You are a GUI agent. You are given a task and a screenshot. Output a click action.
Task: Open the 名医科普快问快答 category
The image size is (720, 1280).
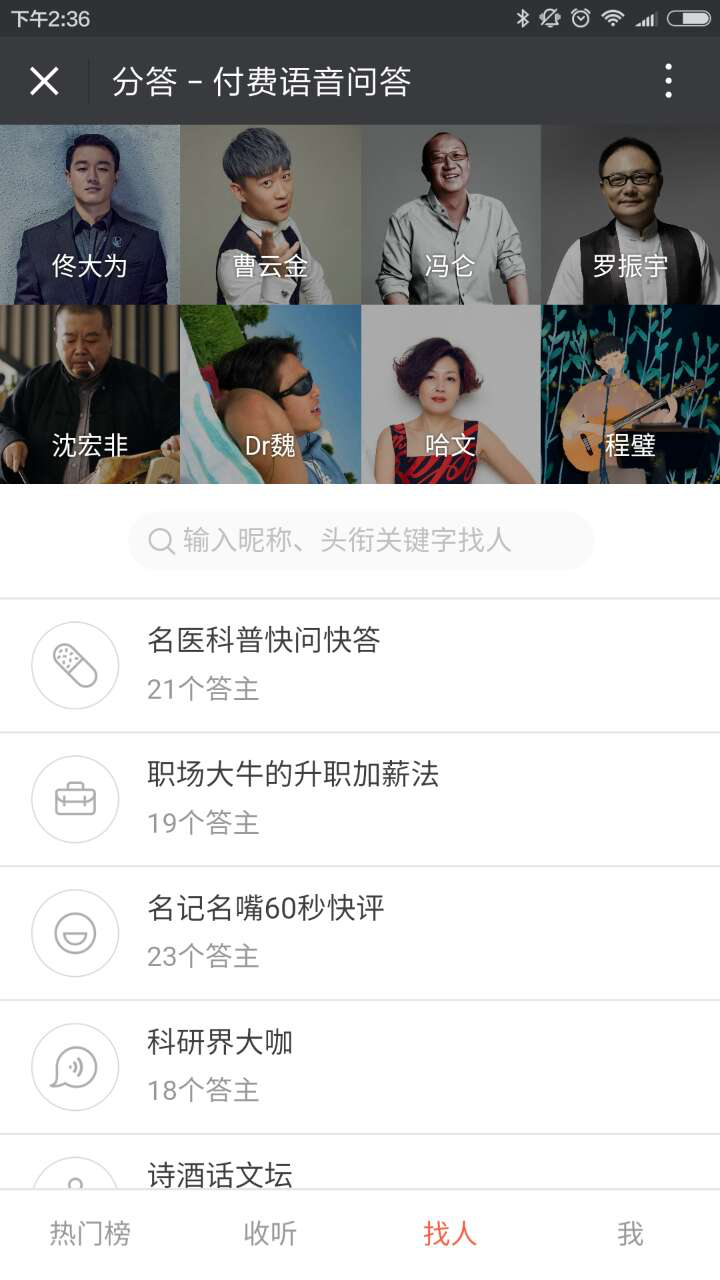click(360, 665)
